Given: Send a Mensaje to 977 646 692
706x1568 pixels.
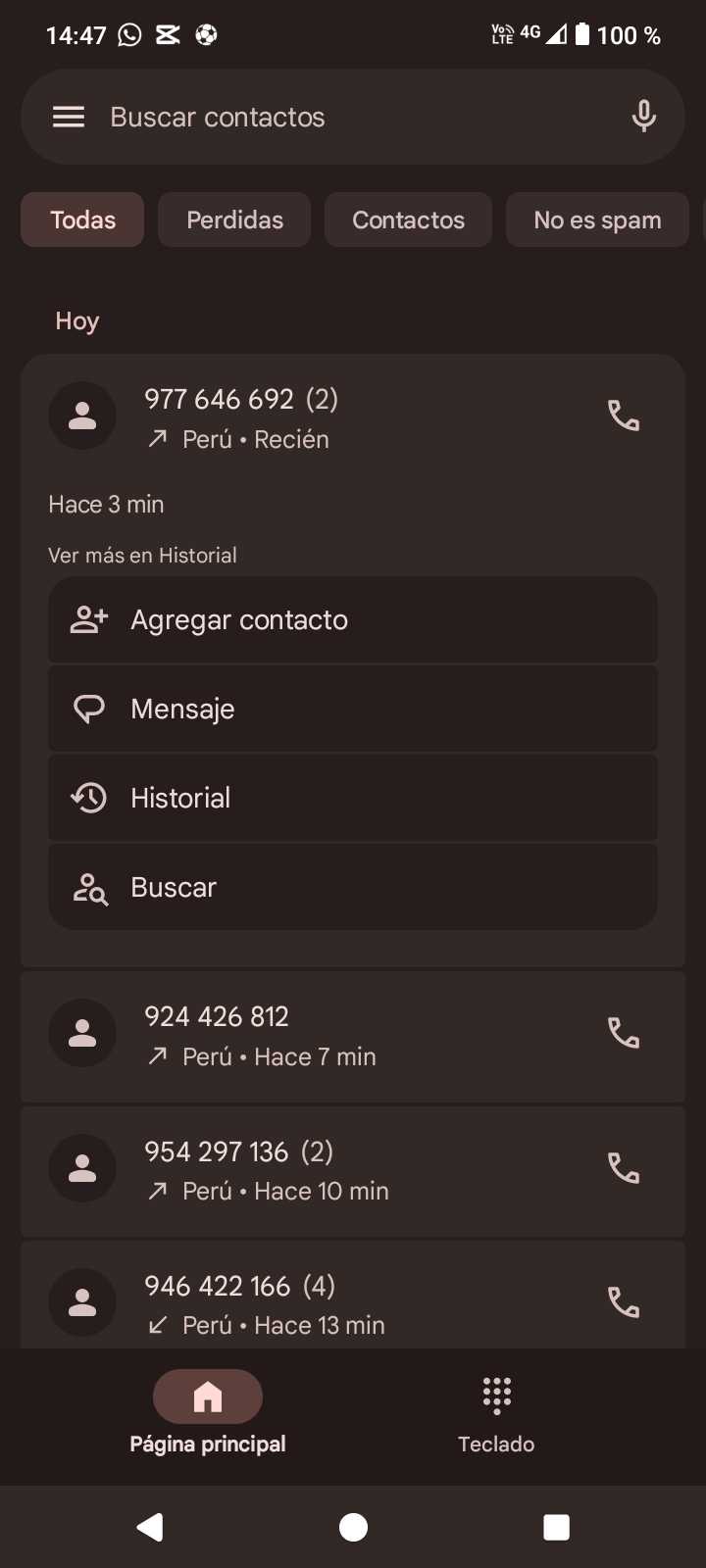Looking at the screenshot, I should click(x=353, y=709).
